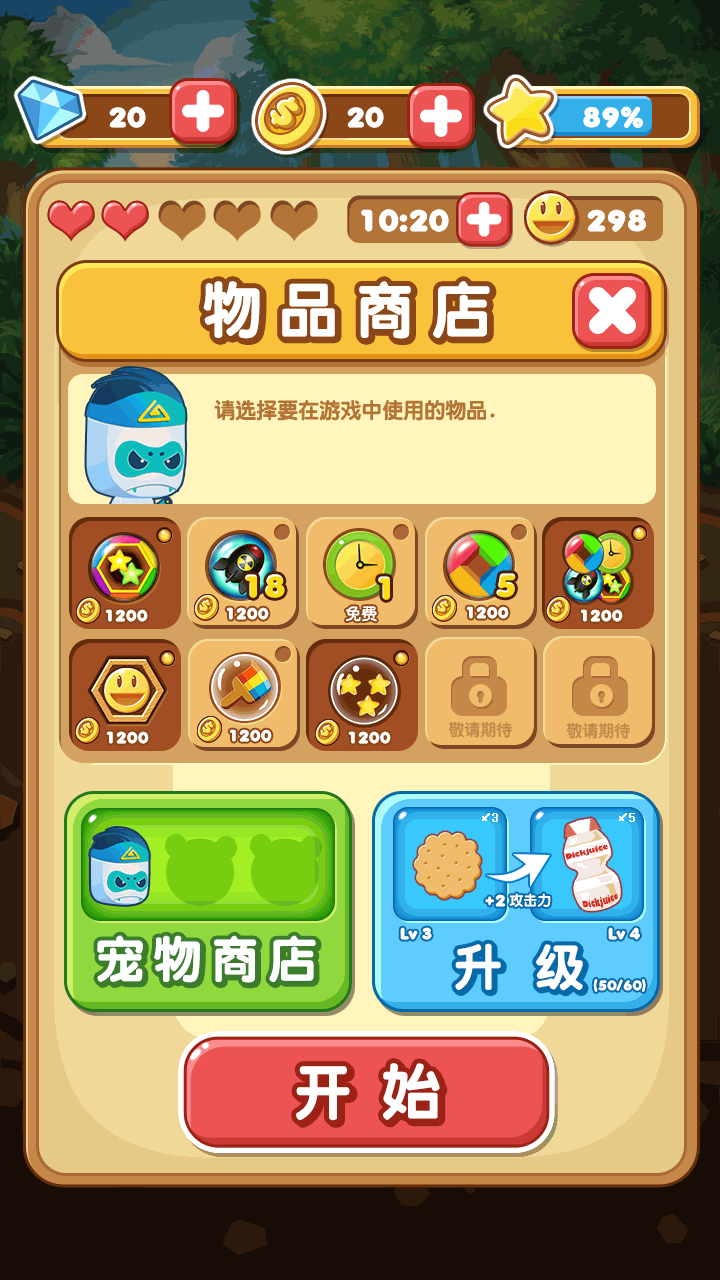Close the 物品商店 item shop
This screenshot has width=720, height=1280.
611,311
